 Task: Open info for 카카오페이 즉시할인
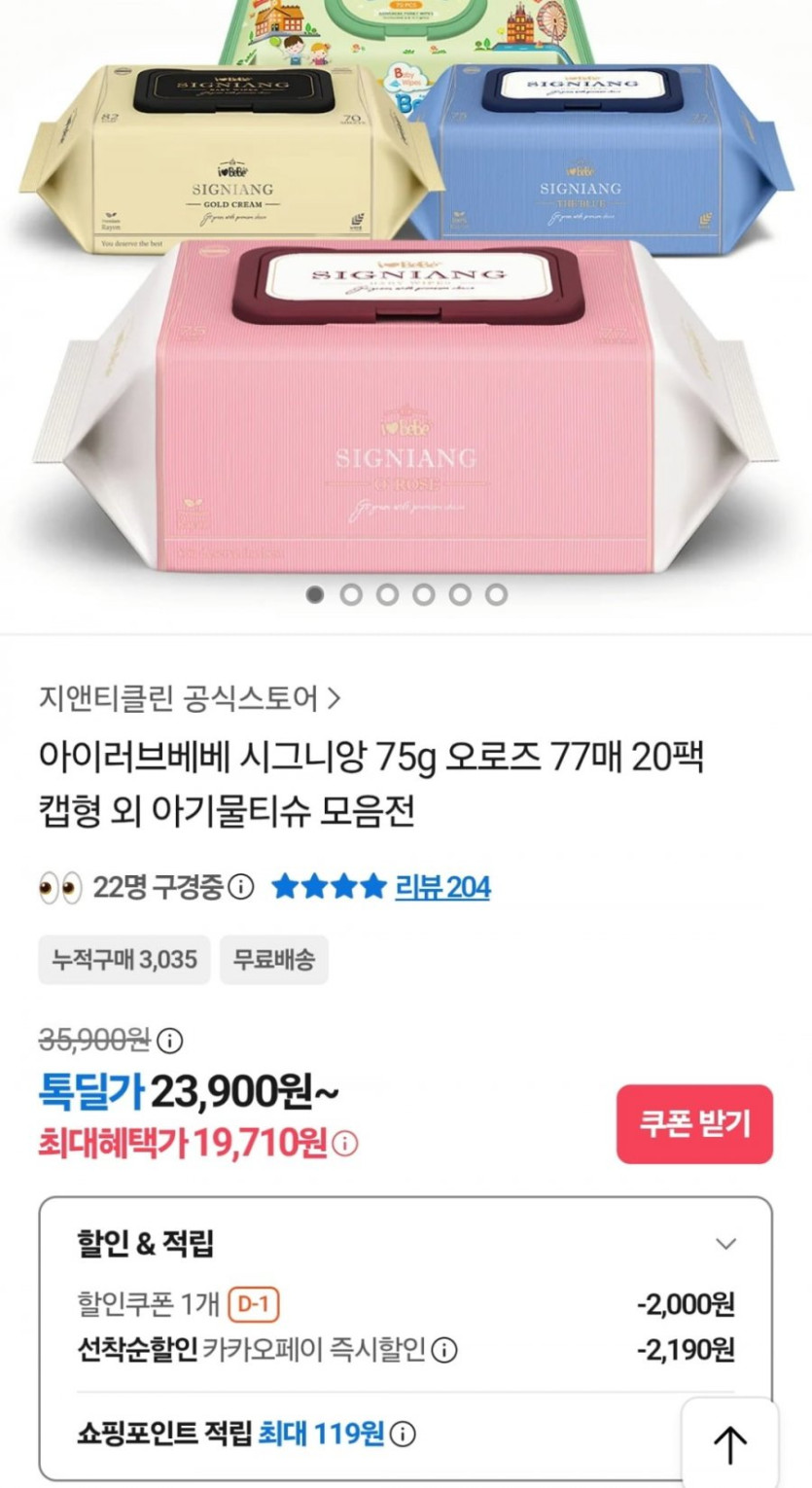point(444,1350)
